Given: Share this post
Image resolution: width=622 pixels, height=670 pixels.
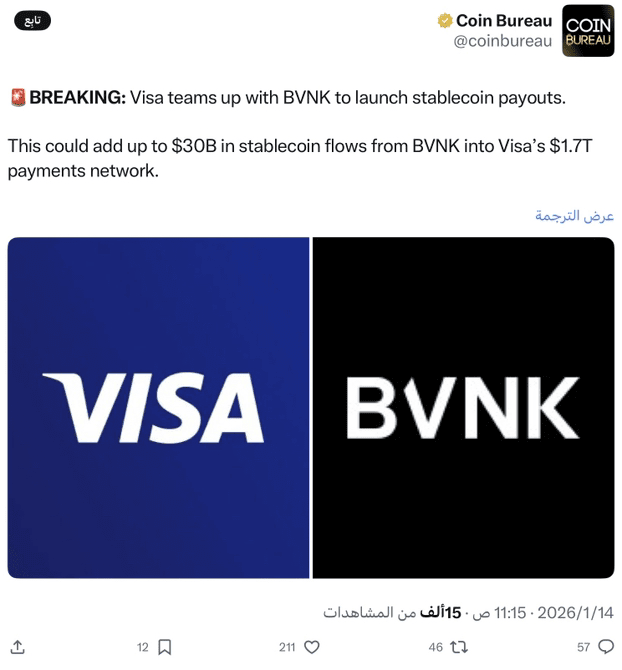Looking at the screenshot, I should point(17,647).
